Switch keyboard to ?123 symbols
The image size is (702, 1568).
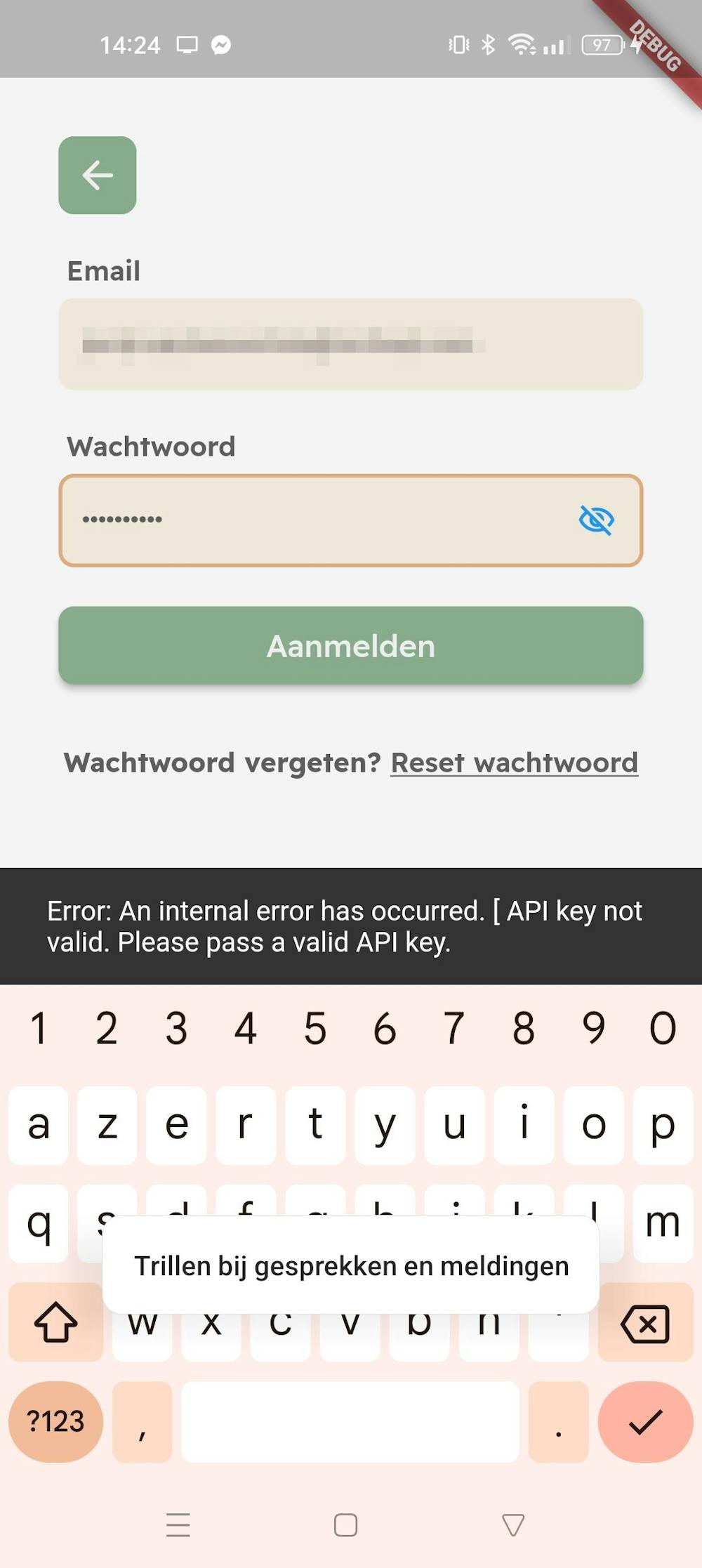[55, 1422]
